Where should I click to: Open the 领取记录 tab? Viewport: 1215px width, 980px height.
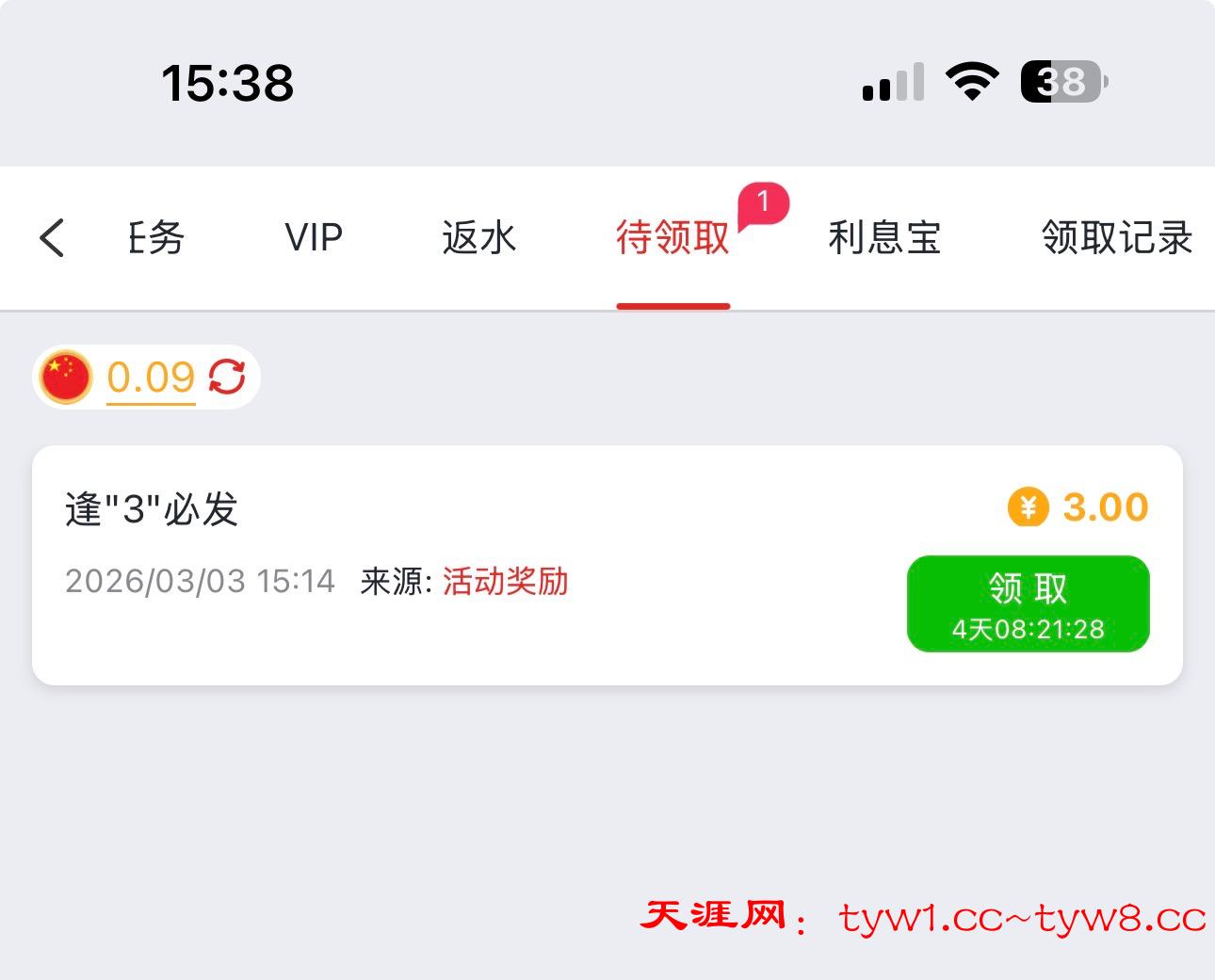[1116, 237]
